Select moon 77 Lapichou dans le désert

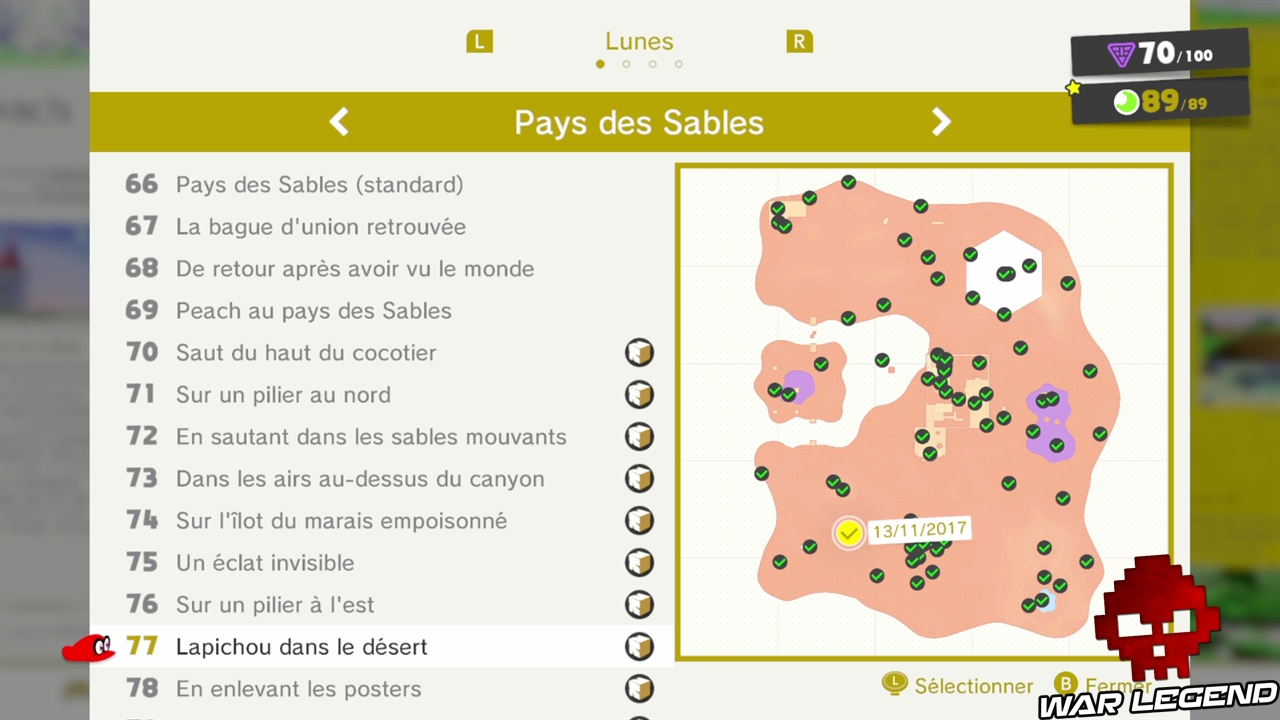pos(301,647)
